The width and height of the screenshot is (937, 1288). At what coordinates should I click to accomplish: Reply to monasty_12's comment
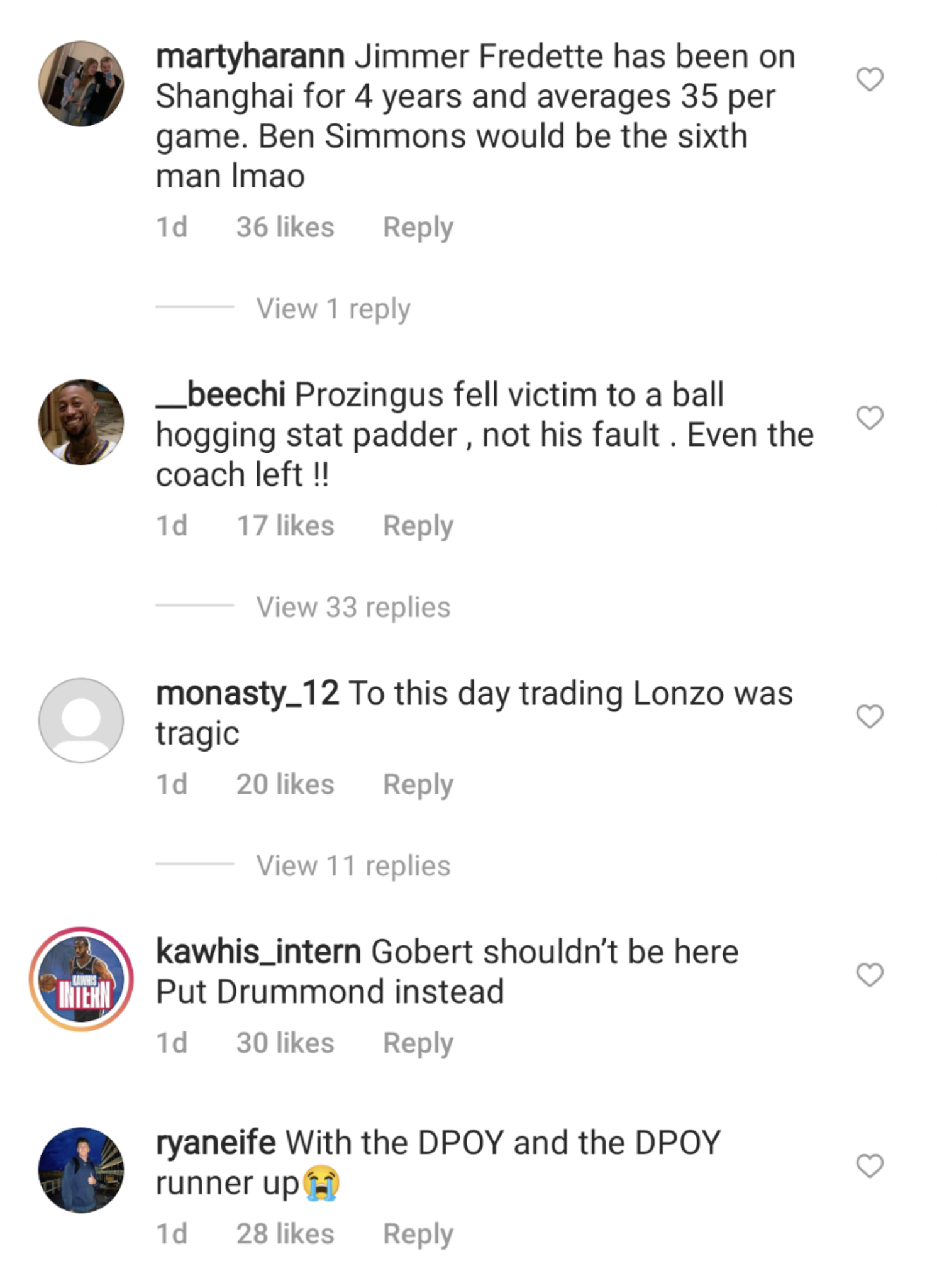418,784
